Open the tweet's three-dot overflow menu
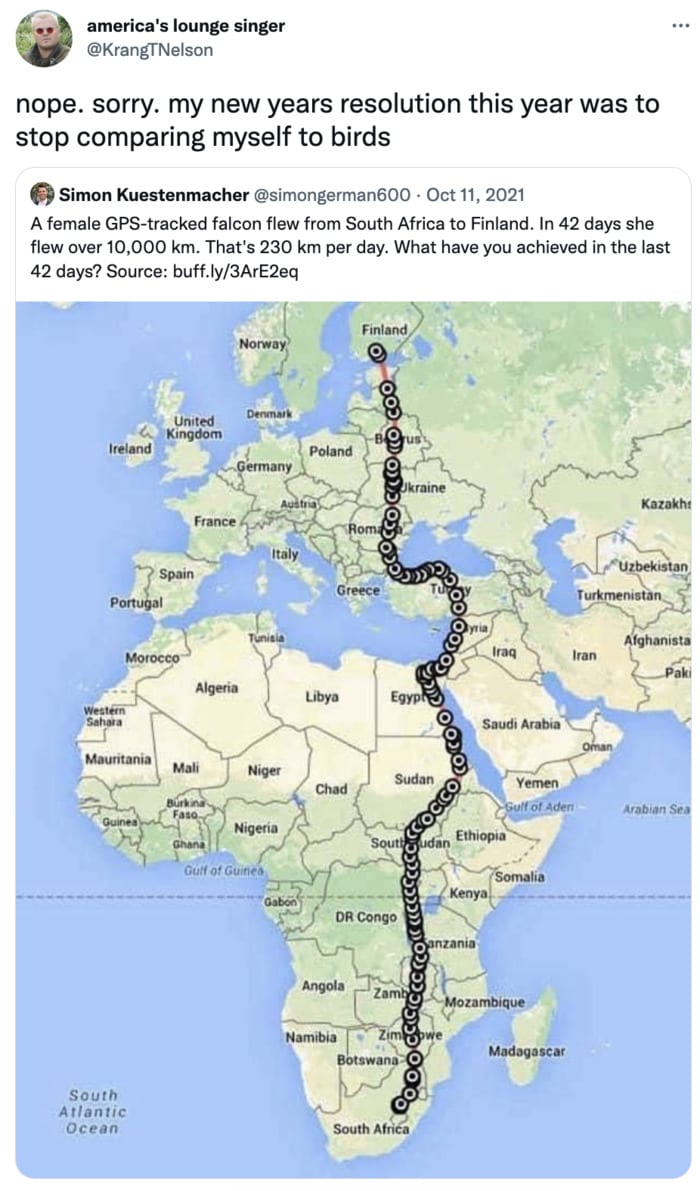 pyautogui.click(x=678, y=27)
